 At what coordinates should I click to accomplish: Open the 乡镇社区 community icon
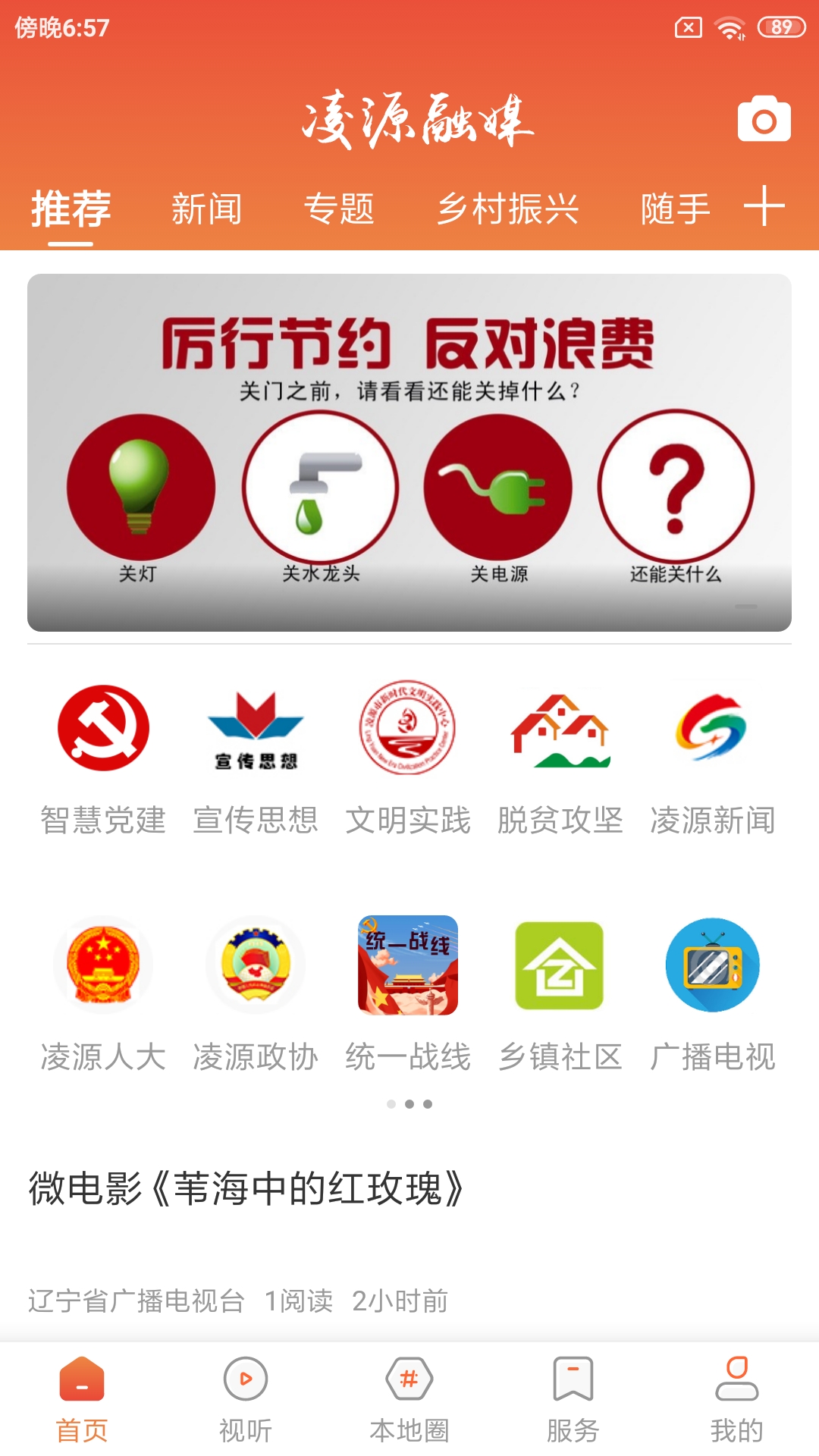tap(559, 964)
